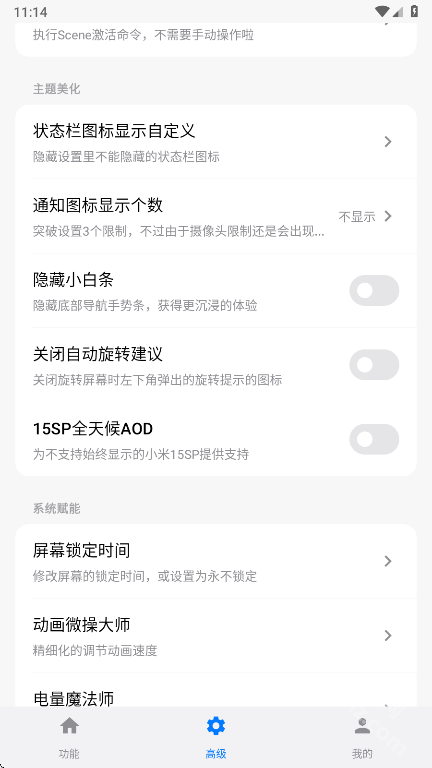
Task: Switch to the 功能 tab
Action: pos(69,738)
